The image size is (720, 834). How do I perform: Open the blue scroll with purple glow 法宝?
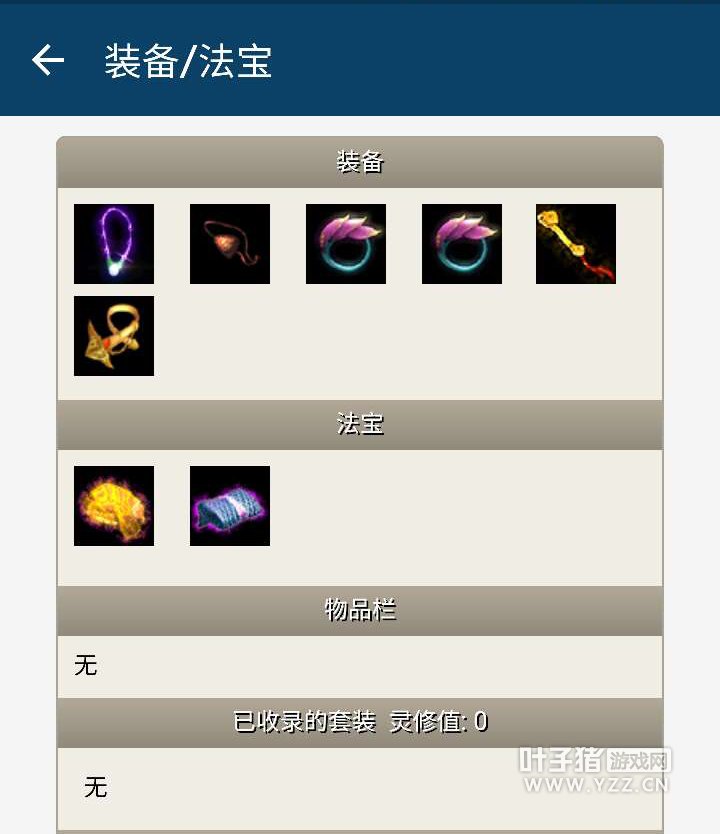click(x=230, y=506)
